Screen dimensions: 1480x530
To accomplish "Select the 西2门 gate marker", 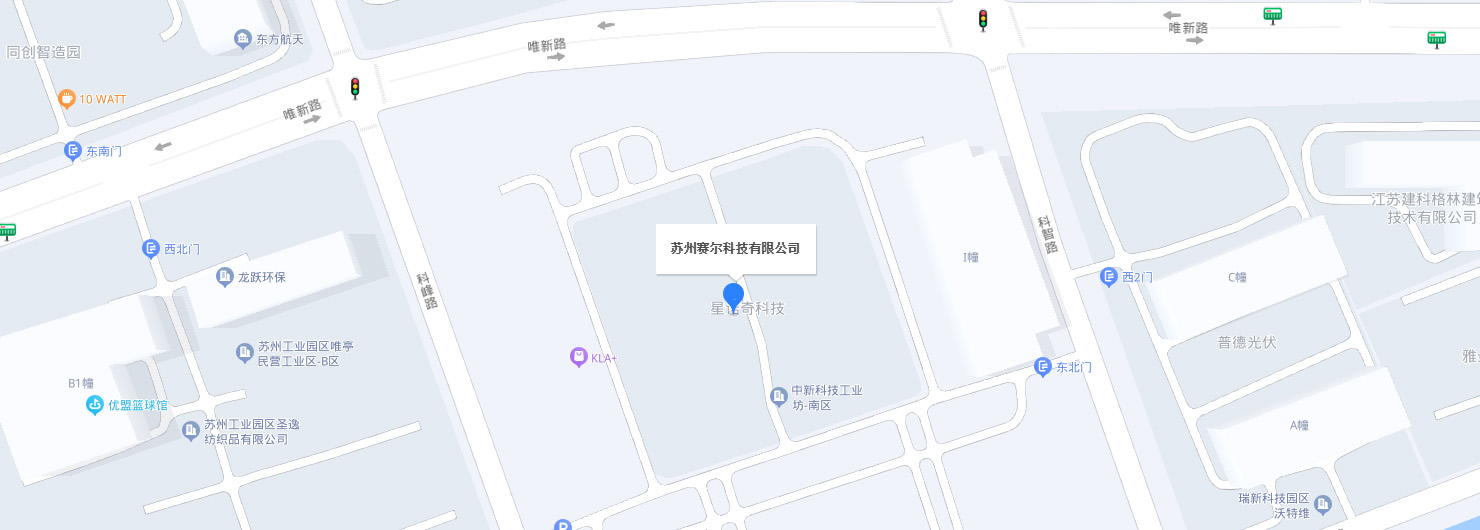I will click(x=1109, y=276).
